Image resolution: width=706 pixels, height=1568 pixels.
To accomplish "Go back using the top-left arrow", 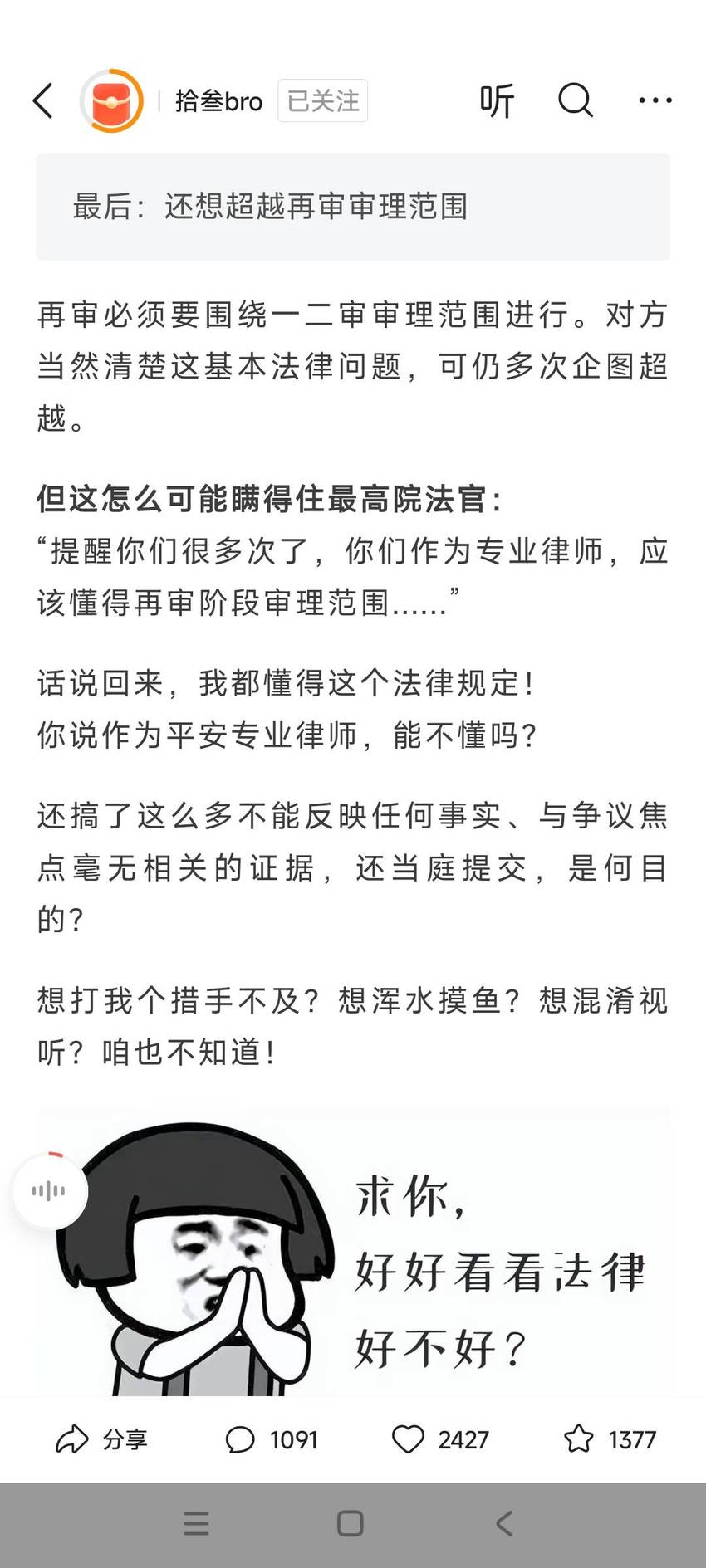I will [43, 101].
